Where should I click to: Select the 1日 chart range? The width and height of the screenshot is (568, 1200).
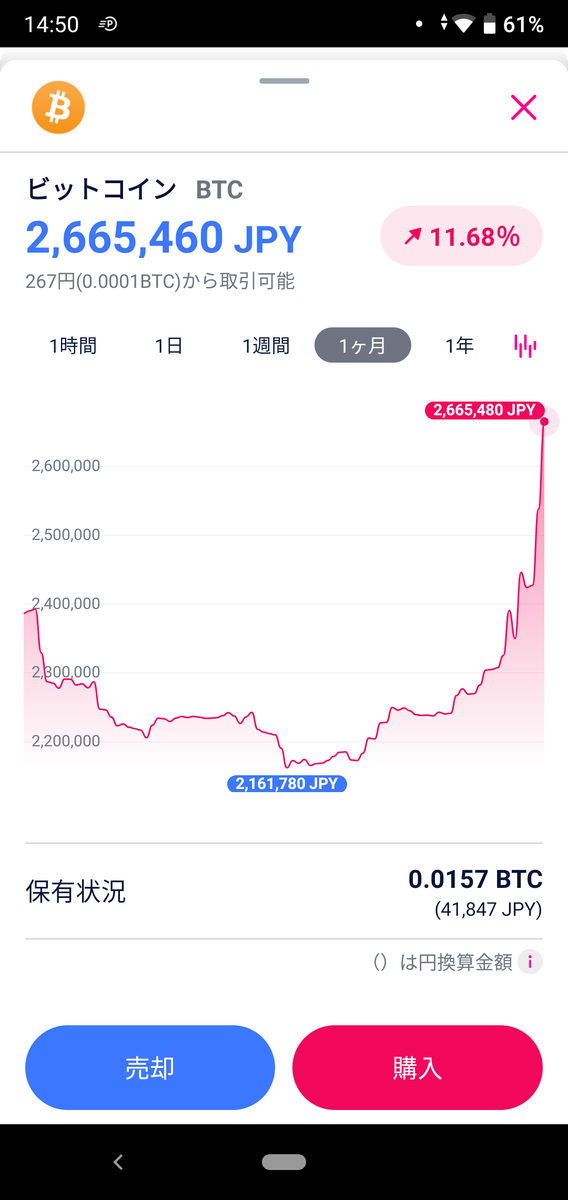click(x=169, y=345)
